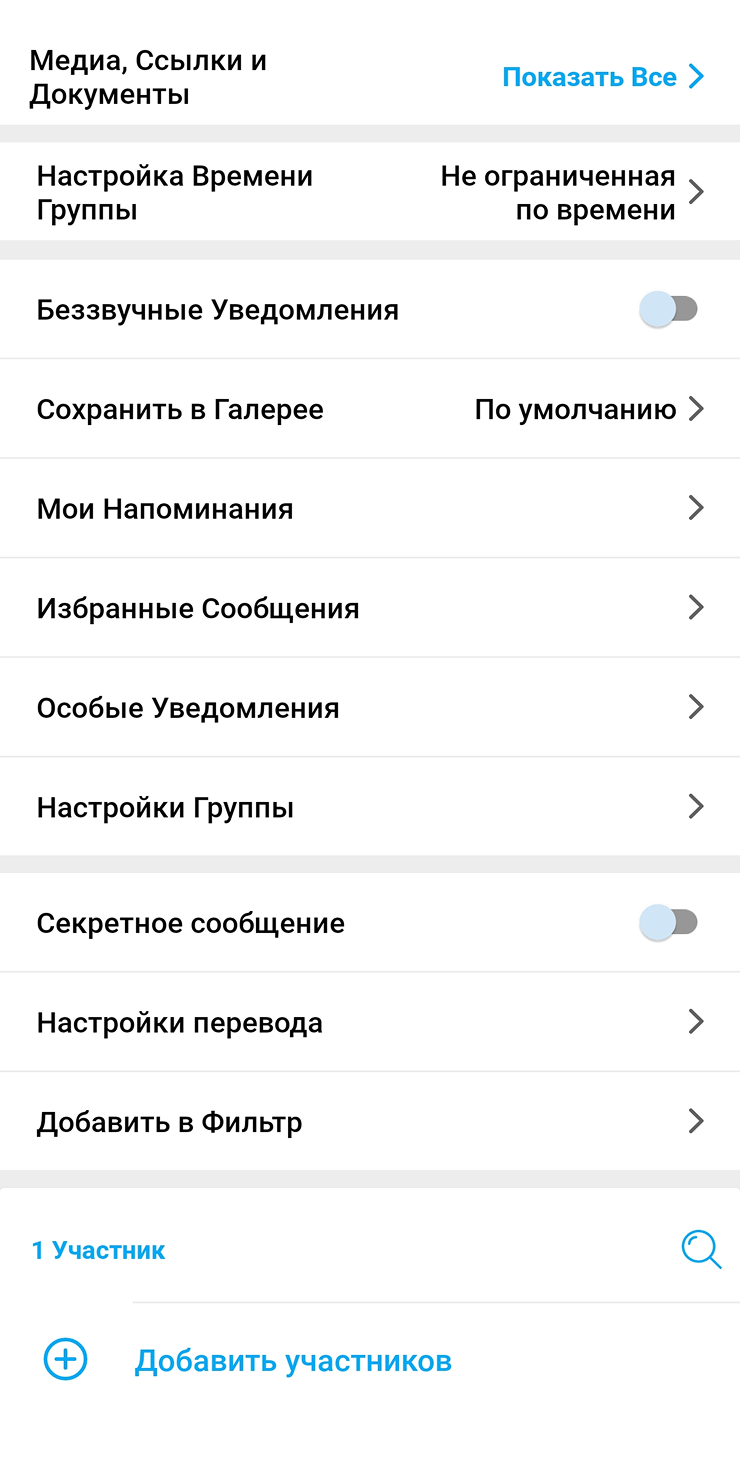Select Добавить в Фильтр
The width and height of the screenshot is (740, 1472).
point(370,1122)
